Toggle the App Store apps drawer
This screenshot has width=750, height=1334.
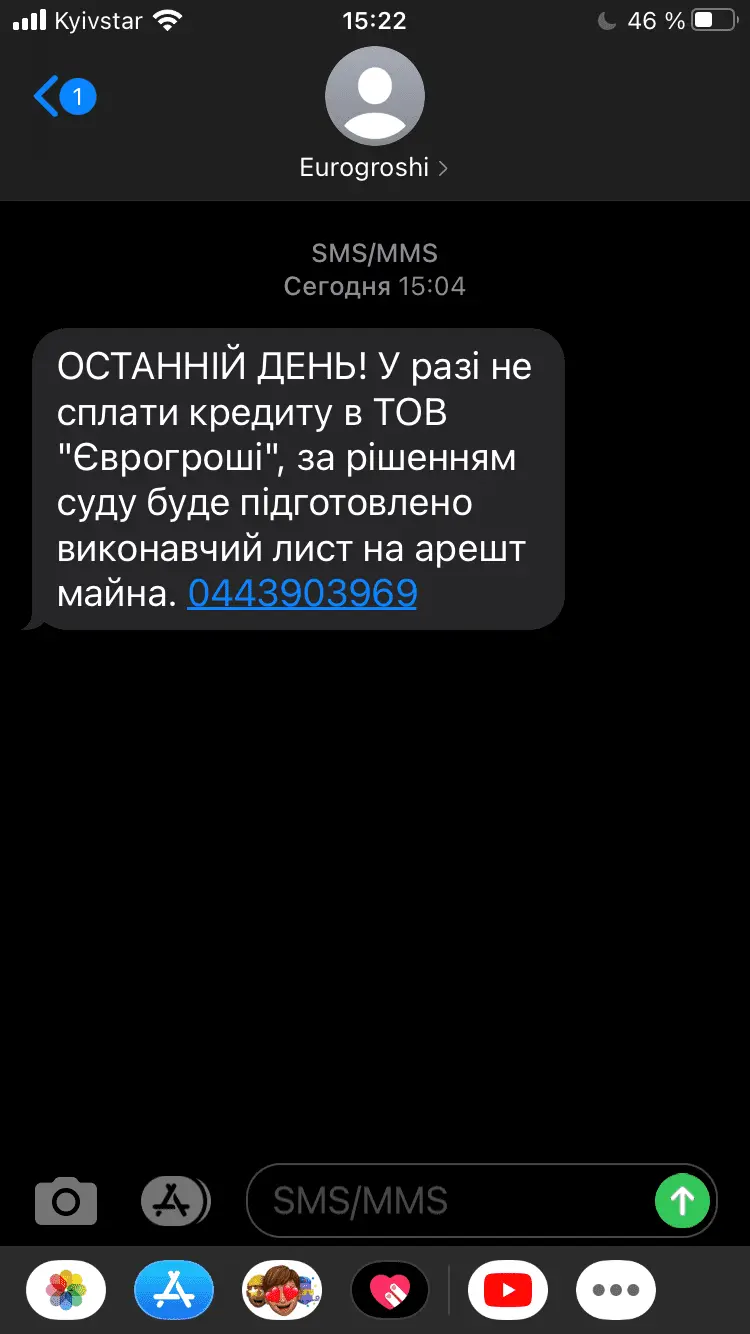pyautogui.click(x=175, y=1200)
